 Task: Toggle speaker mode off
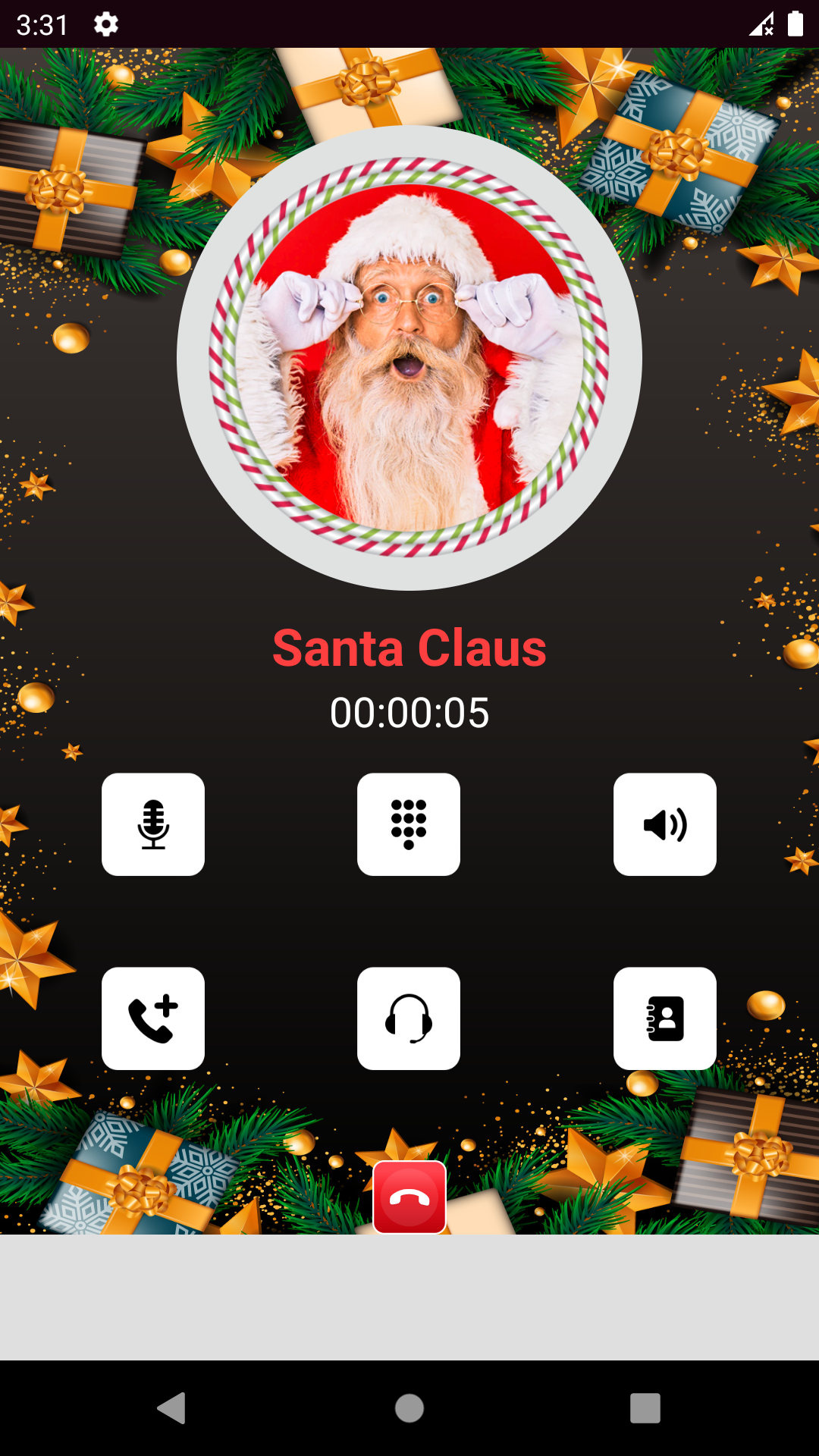pyautogui.click(x=665, y=824)
